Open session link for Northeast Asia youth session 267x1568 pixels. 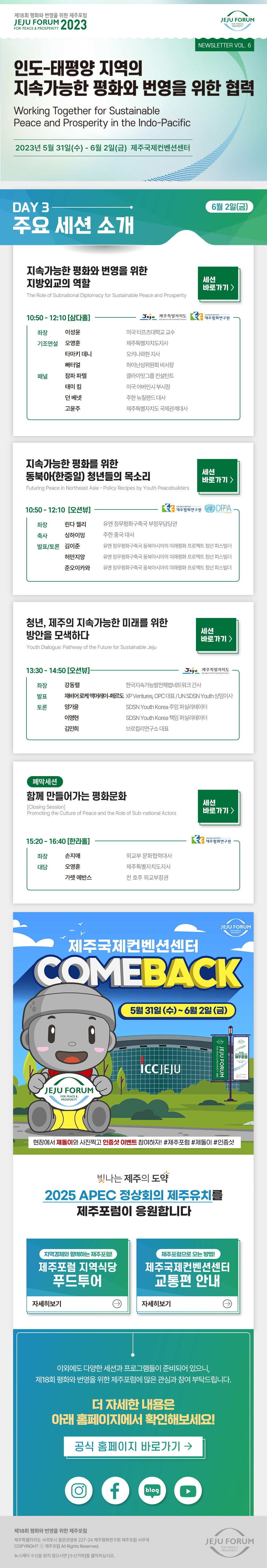pos(217,475)
